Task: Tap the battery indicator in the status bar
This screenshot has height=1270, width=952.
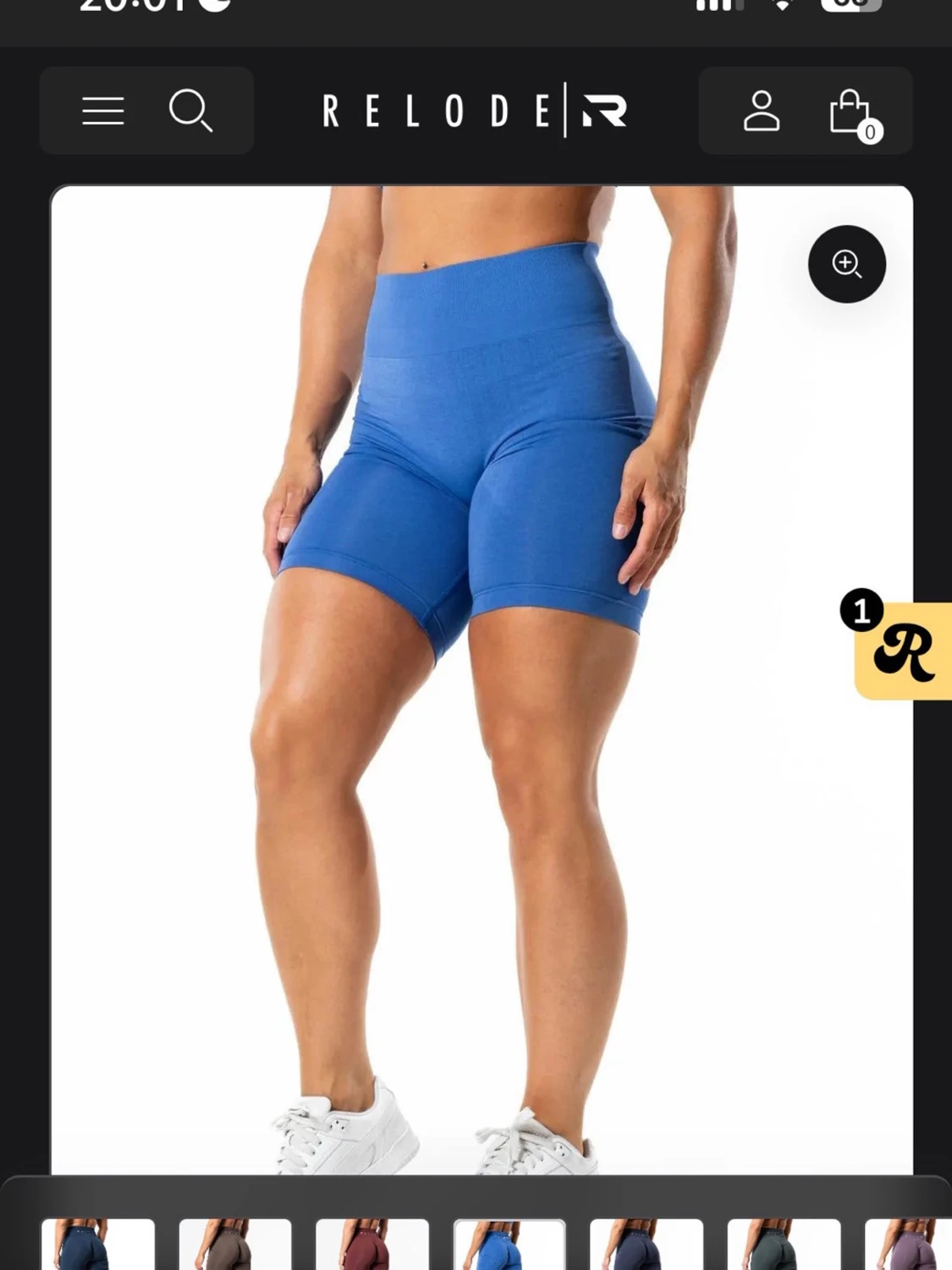Action: coord(850,5)
